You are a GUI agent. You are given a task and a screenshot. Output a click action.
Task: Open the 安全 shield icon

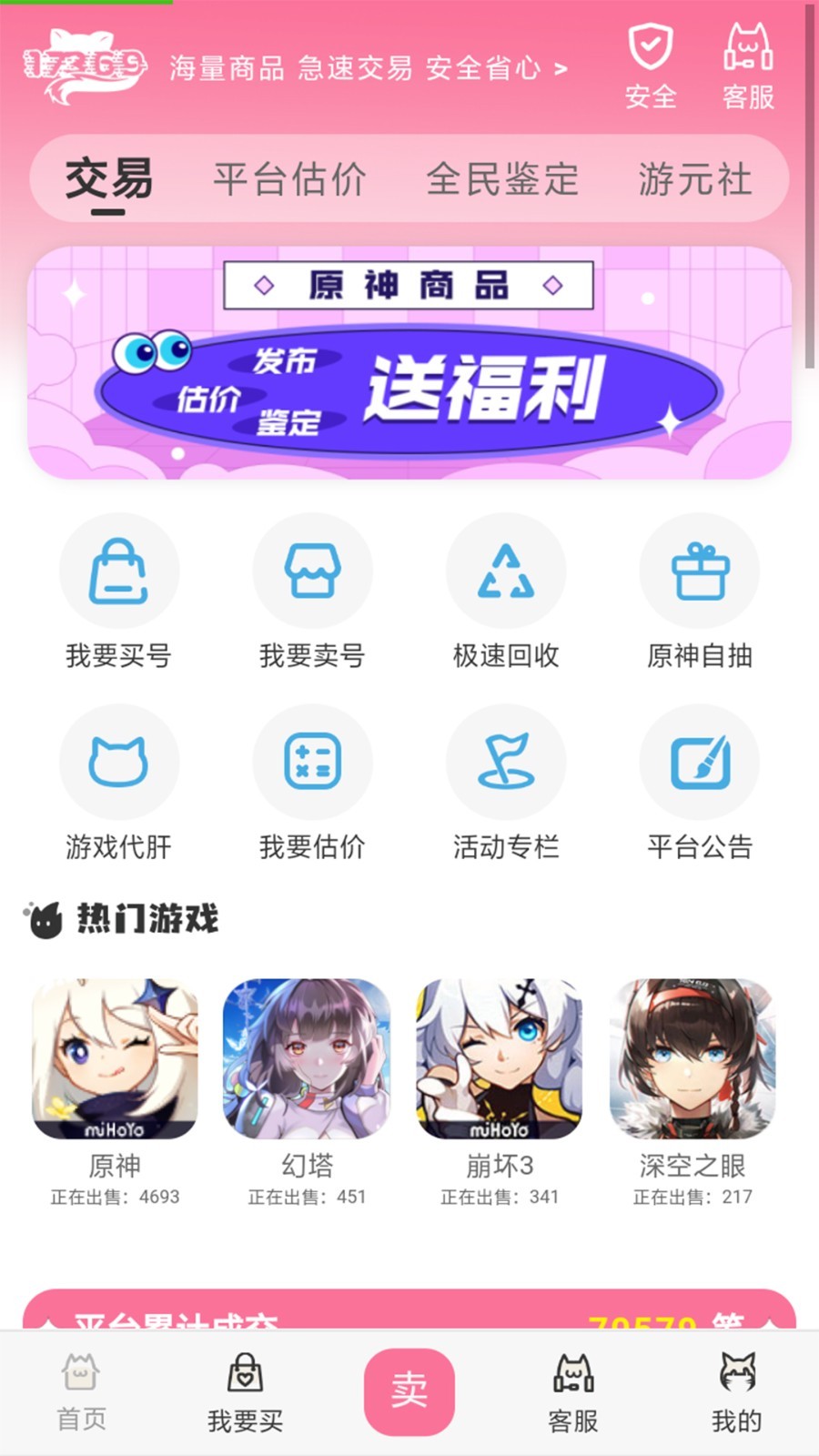coord(651,48)
